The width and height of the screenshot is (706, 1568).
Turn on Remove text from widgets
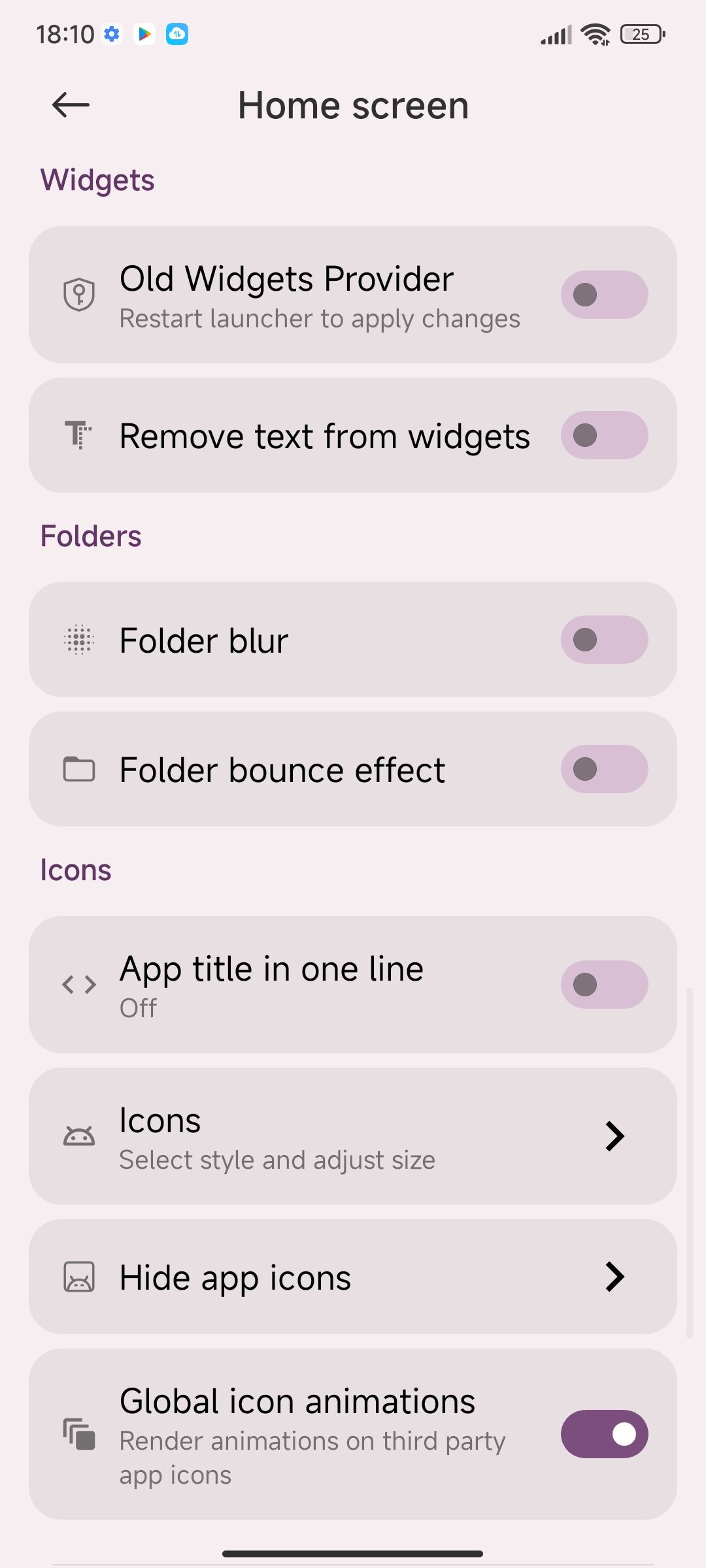[x=604, y=435]
